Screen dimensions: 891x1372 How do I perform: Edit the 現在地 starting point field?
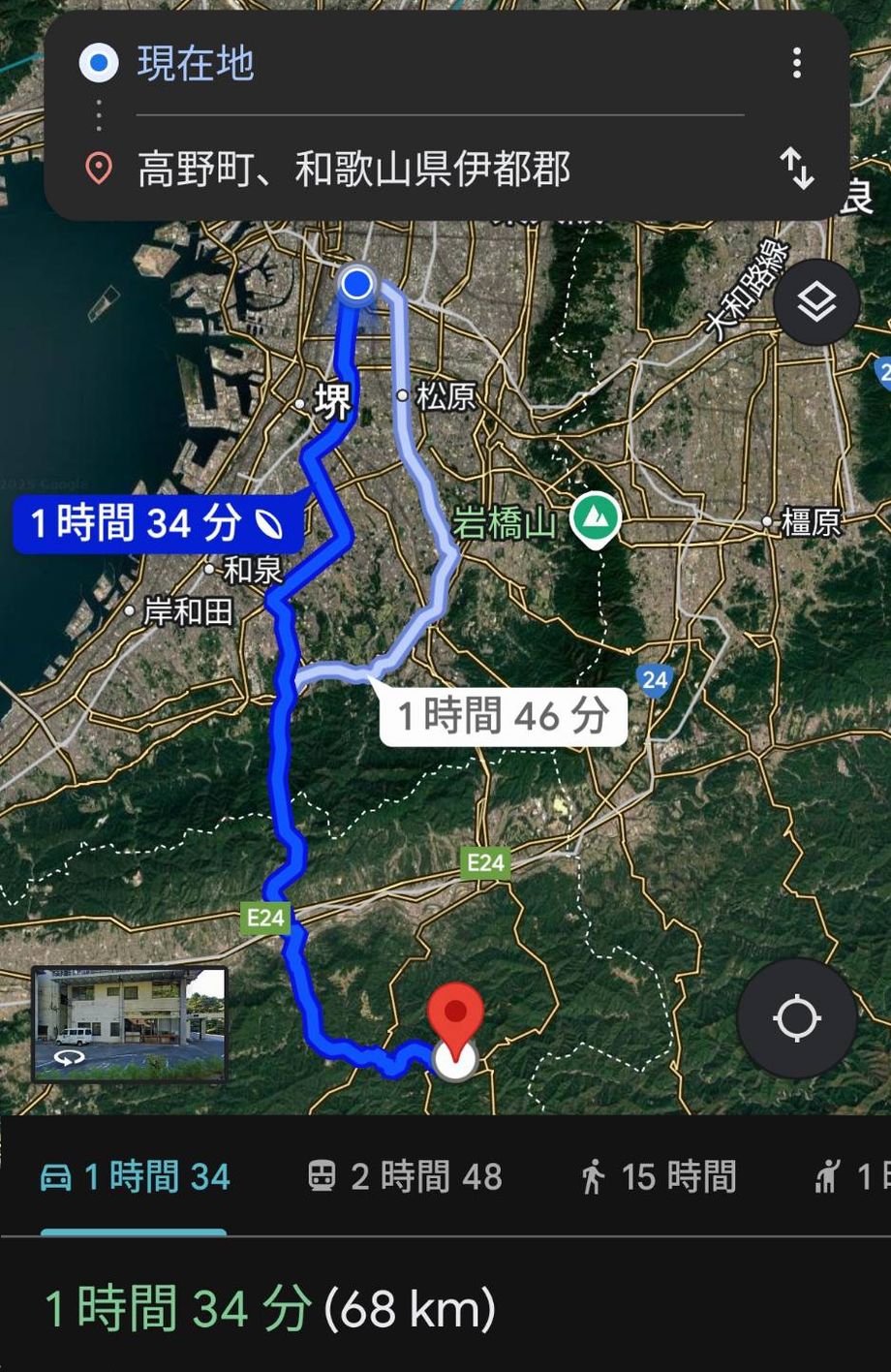pyautogui.click(x=436, y=64)
